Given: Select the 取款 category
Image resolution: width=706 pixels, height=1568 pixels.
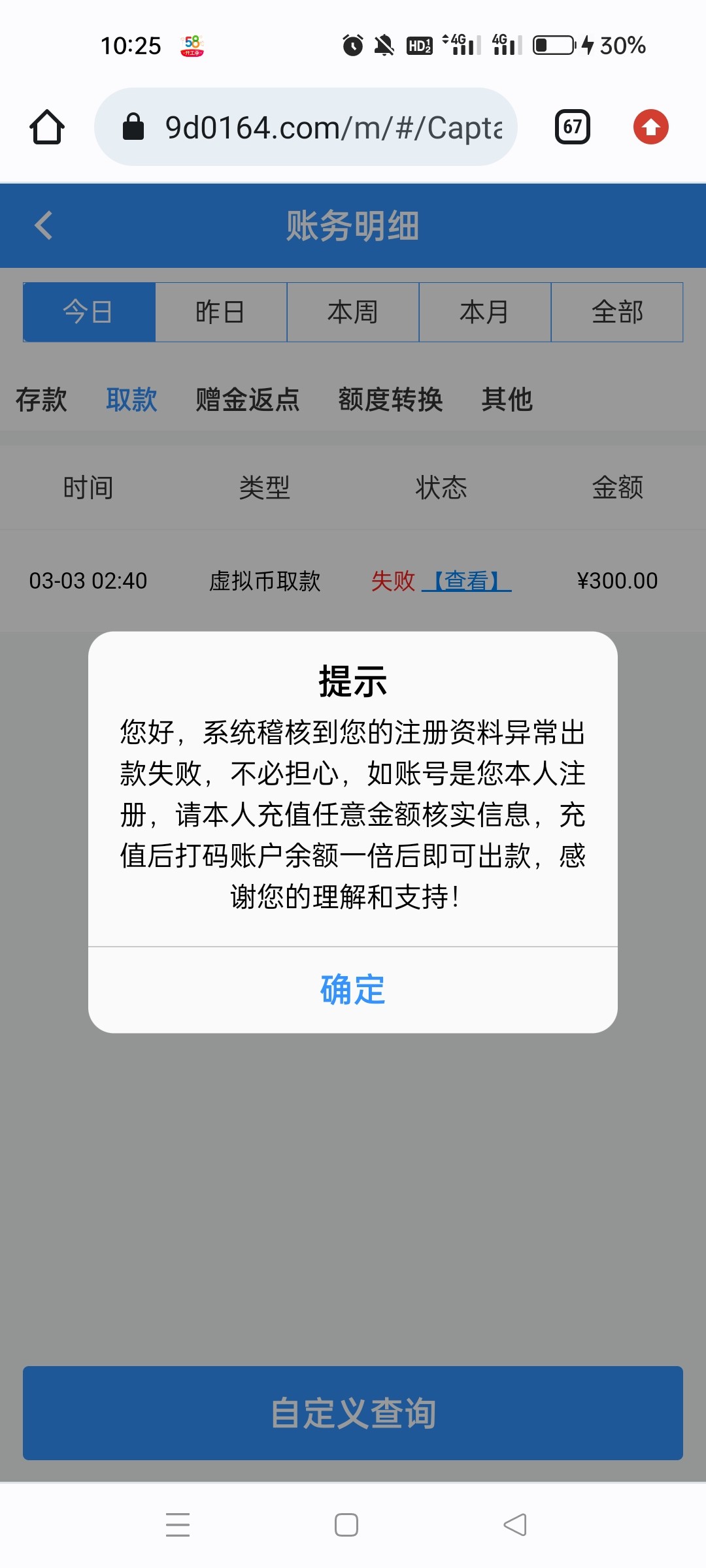Looking at the screenshot, I should tap(131, 399).
